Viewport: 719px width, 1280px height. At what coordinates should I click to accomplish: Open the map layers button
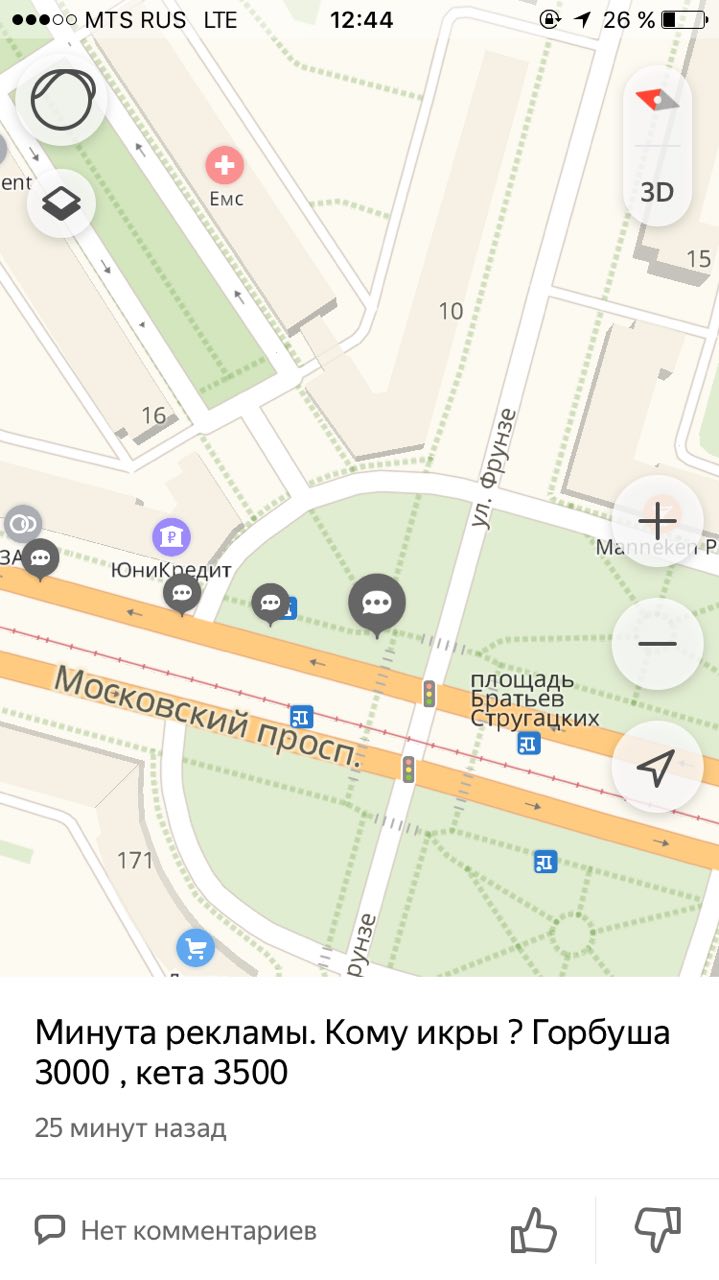point(62,203)
